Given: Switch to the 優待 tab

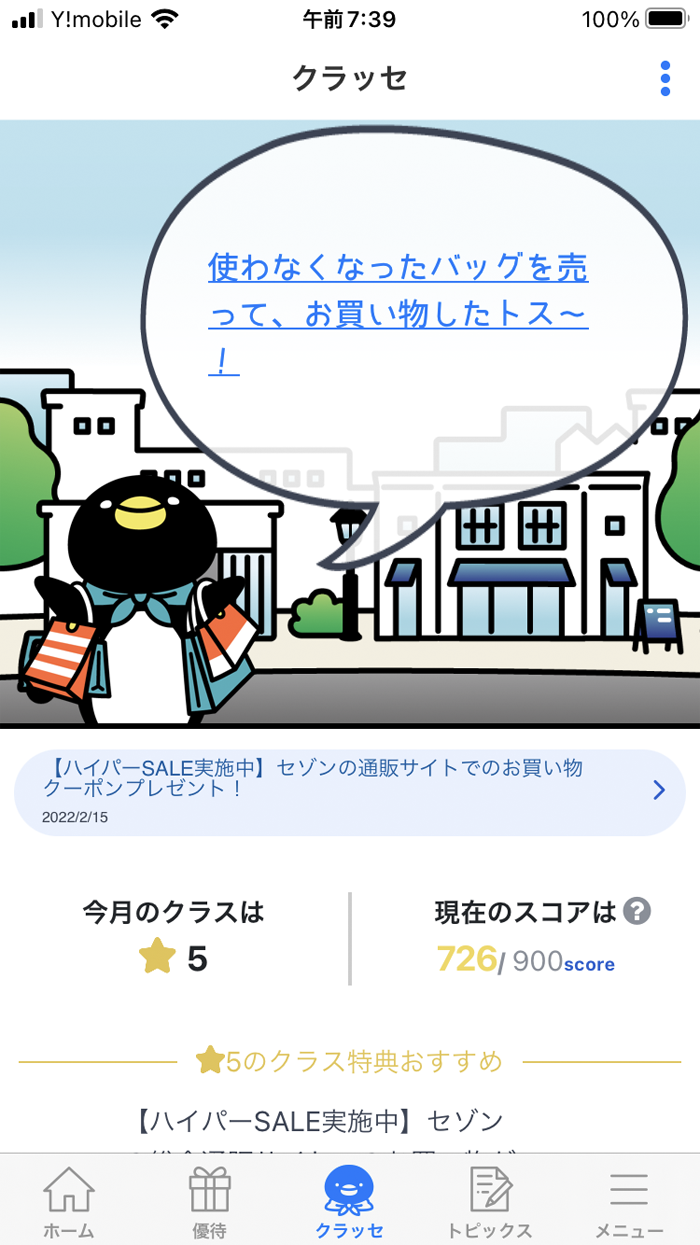Looking at the screenshot, I should point(209,1202).
